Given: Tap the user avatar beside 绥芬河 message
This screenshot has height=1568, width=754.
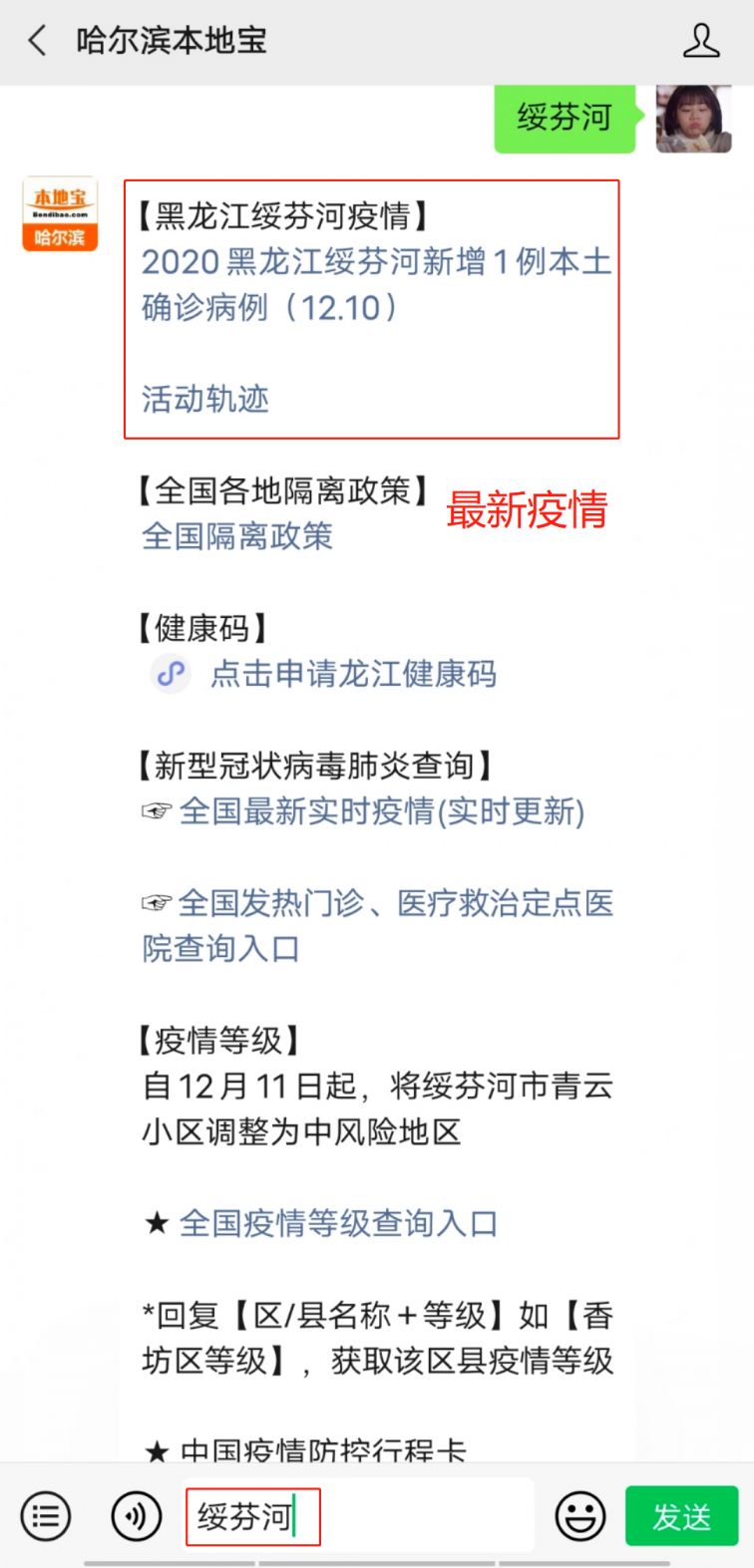Looking at the screenshot, I should [694, 118].
